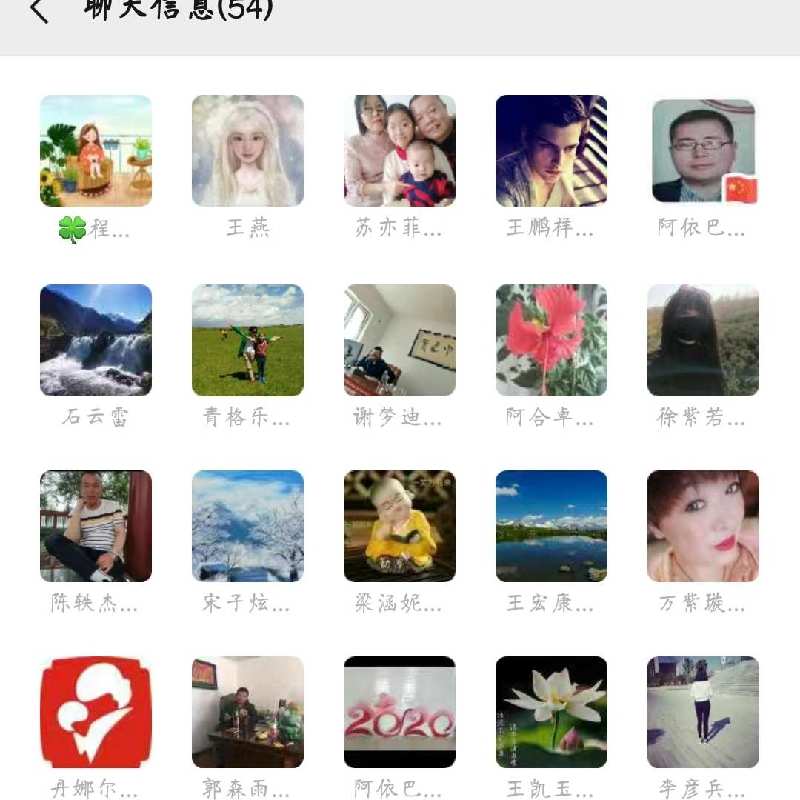Screen dimensions: 800x800
Task: Open member 李彦兵's profile
Action: click(x=703, y=712)
